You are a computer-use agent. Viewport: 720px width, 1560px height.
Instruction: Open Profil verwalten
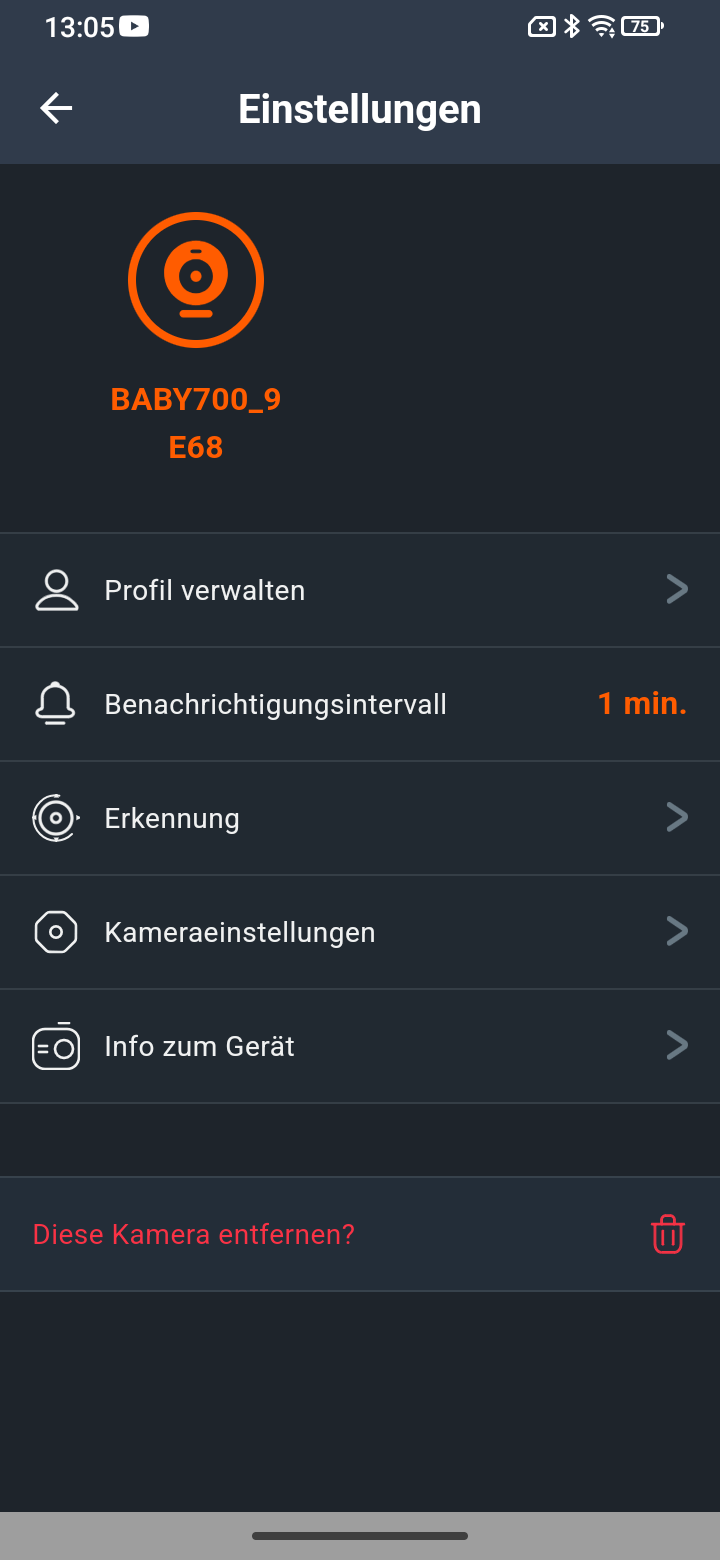click(360, 590)
